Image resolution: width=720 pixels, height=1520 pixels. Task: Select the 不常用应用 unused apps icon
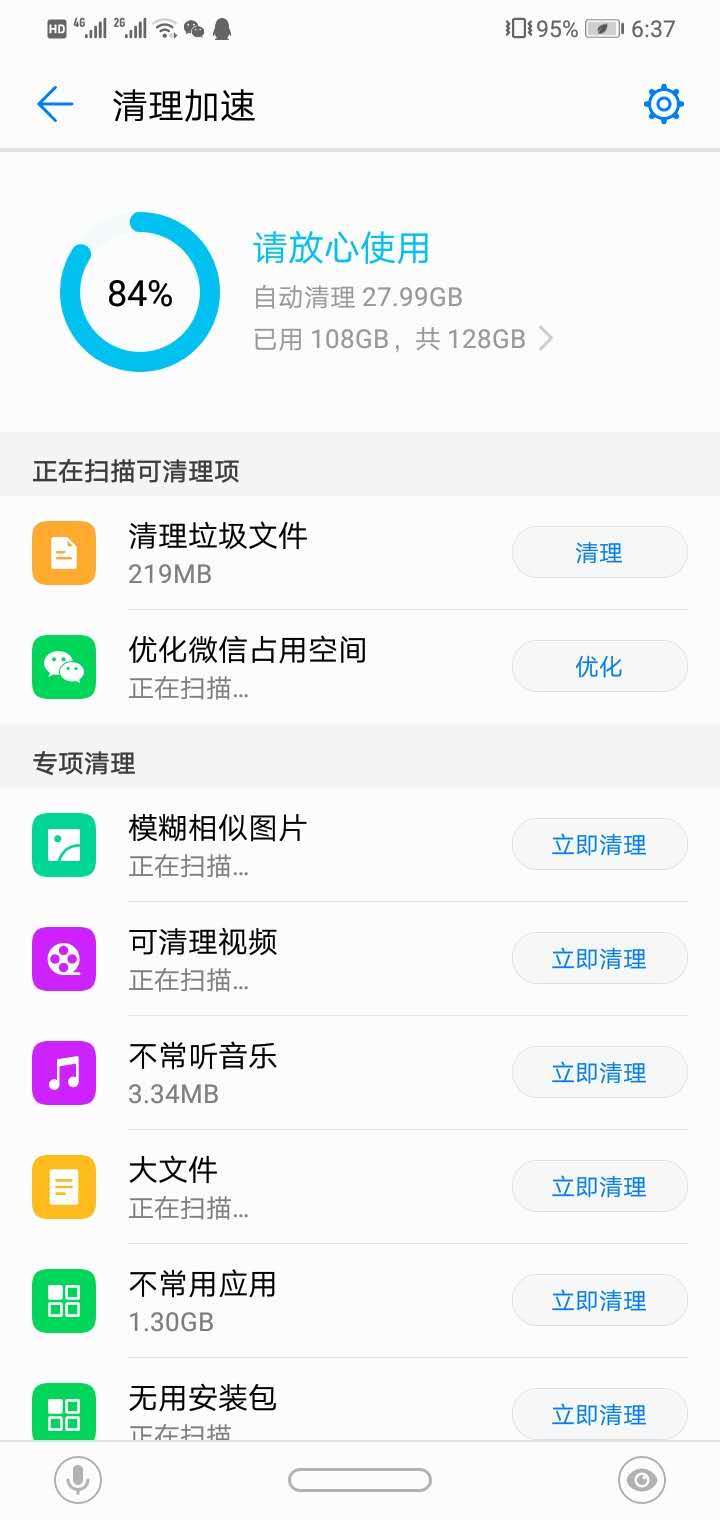point(64,1300)
